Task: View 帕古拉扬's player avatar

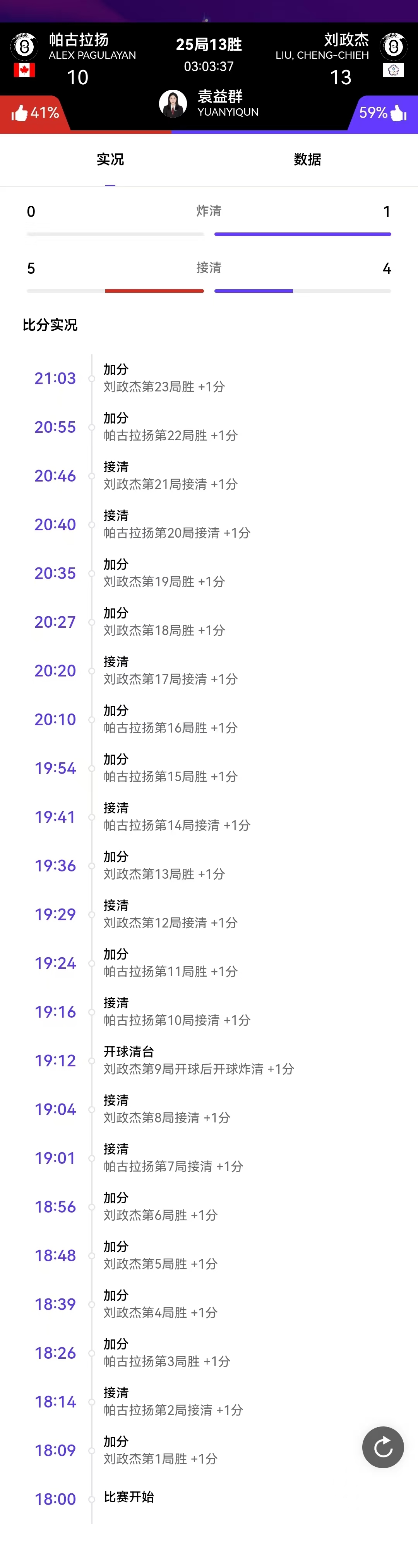Action: pyautogui.click(x=24, y=46)
